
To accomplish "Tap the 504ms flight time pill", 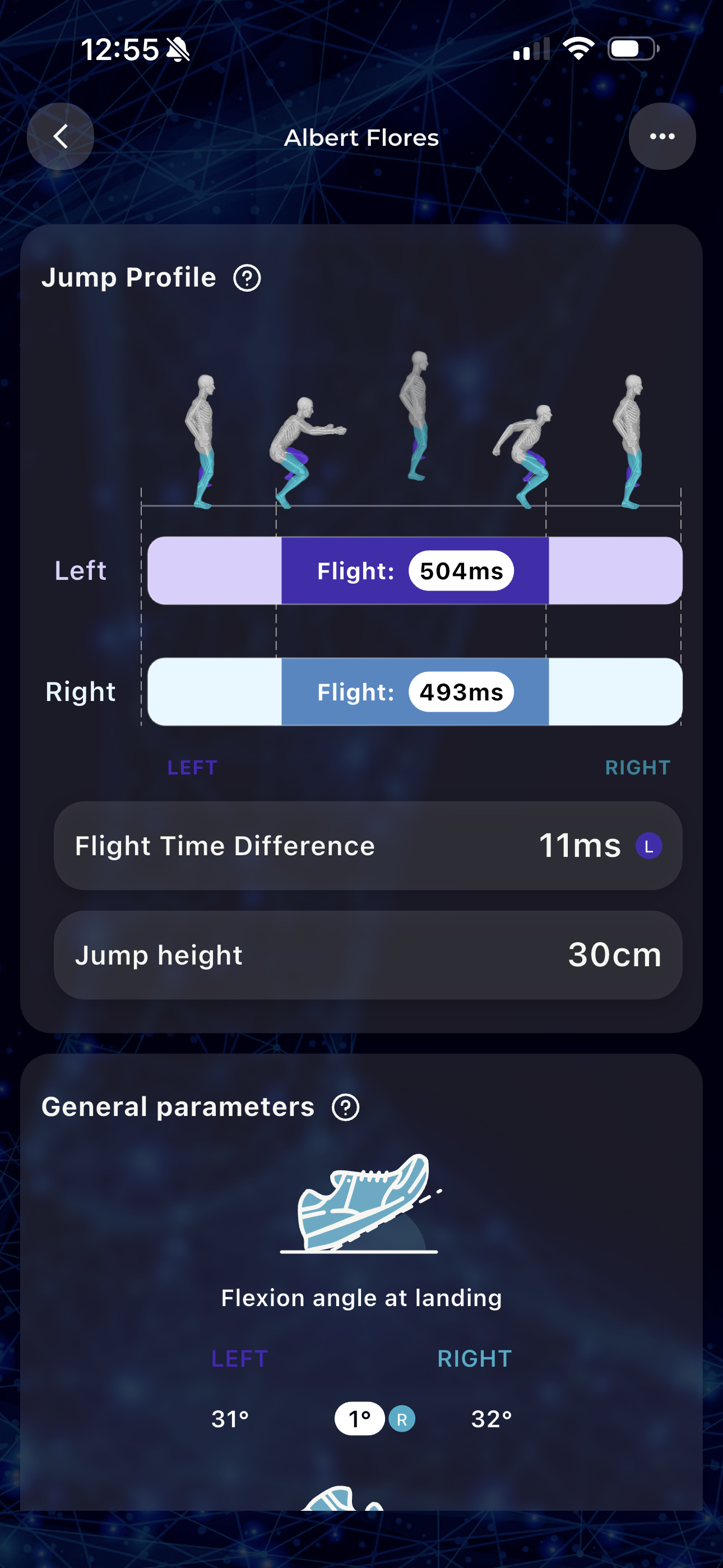I will coord(461,570).
